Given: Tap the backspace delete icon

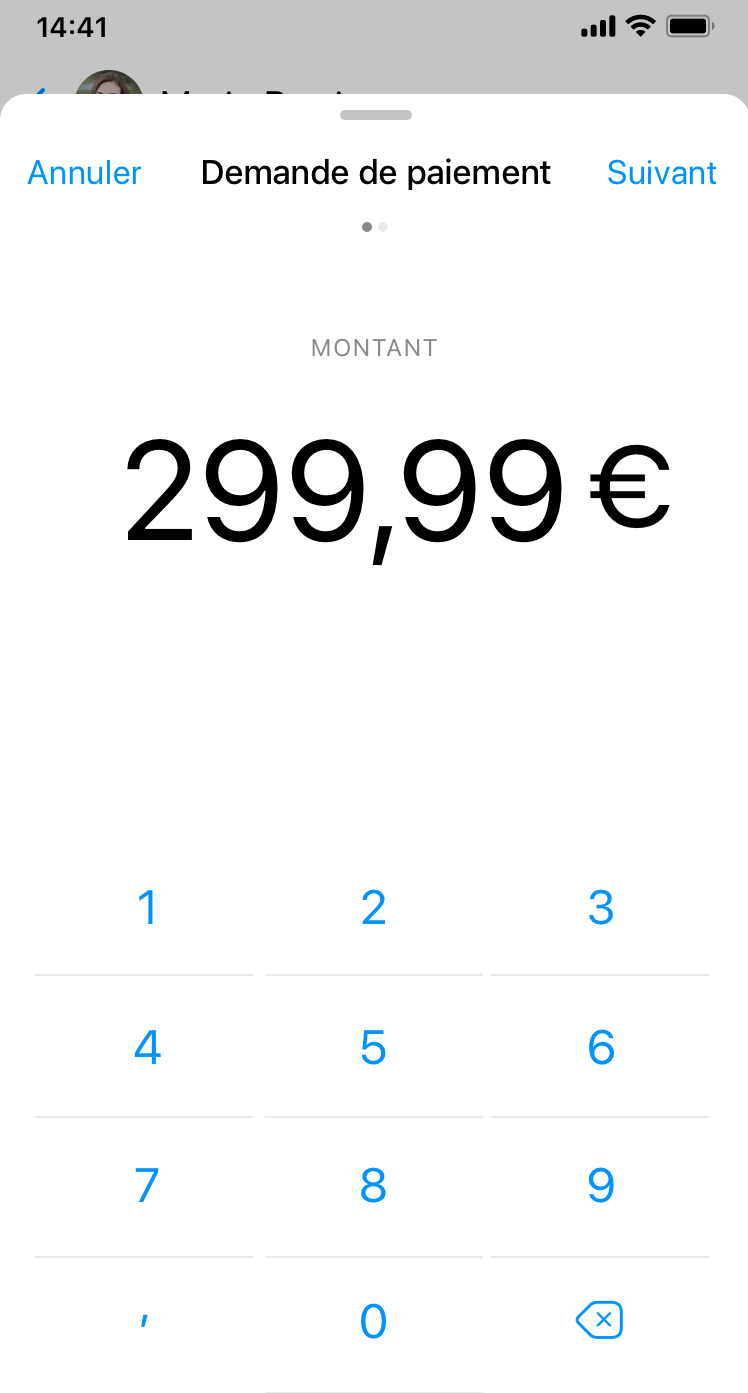Looking at the screenshot, I should click(599, 1320).
